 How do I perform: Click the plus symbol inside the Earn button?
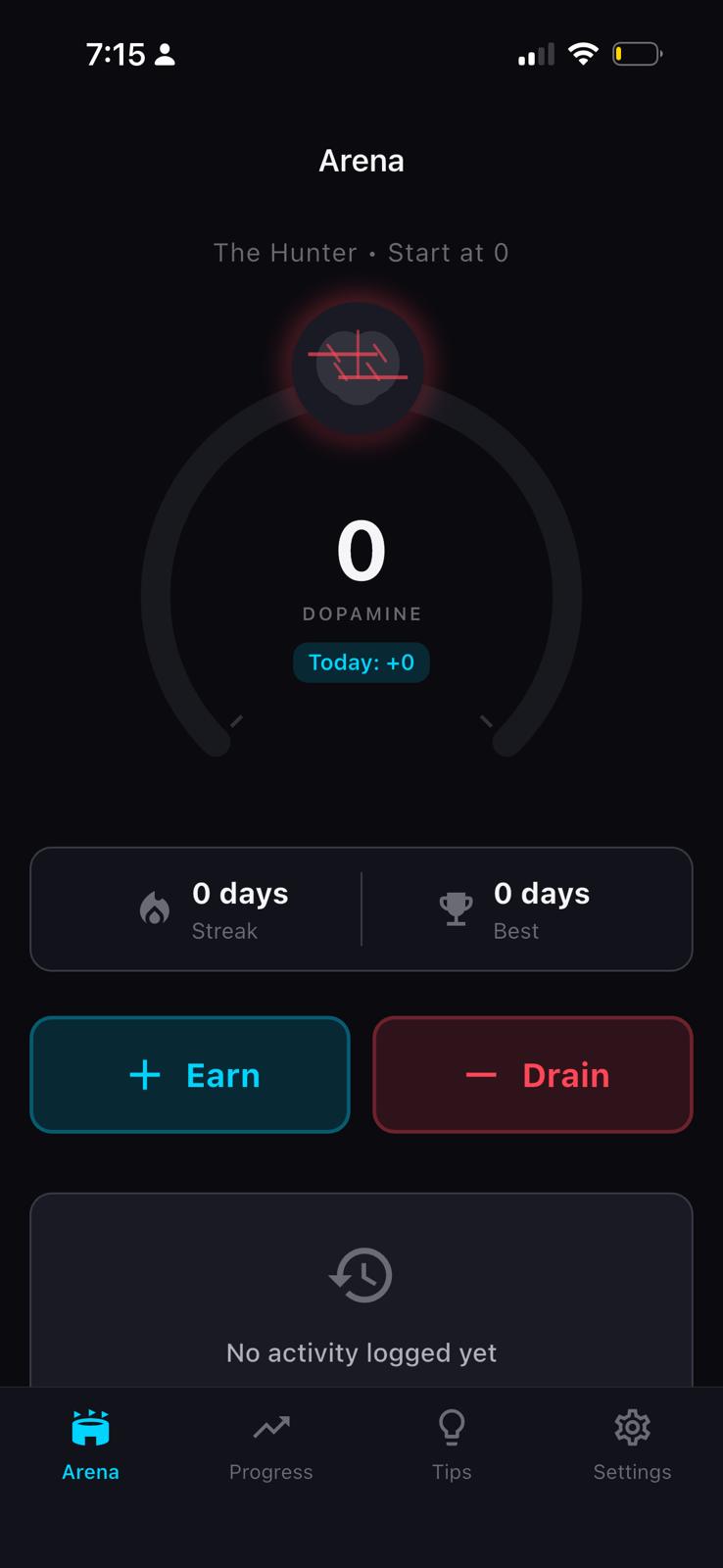pyautogui.click(x=144, y=1074)
